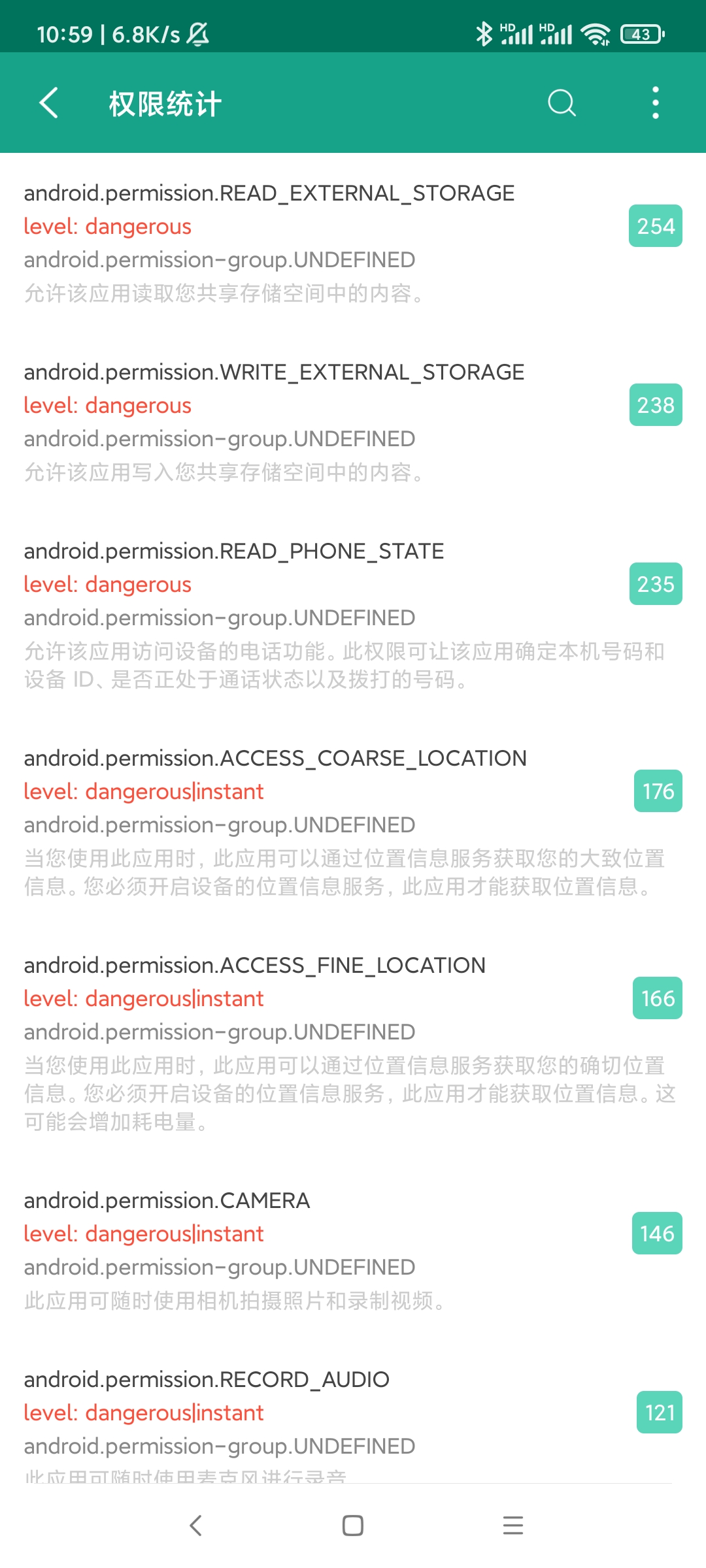
Task: Tap the count badge showing 146 next to CAMERA
Action: [657, 1233]
